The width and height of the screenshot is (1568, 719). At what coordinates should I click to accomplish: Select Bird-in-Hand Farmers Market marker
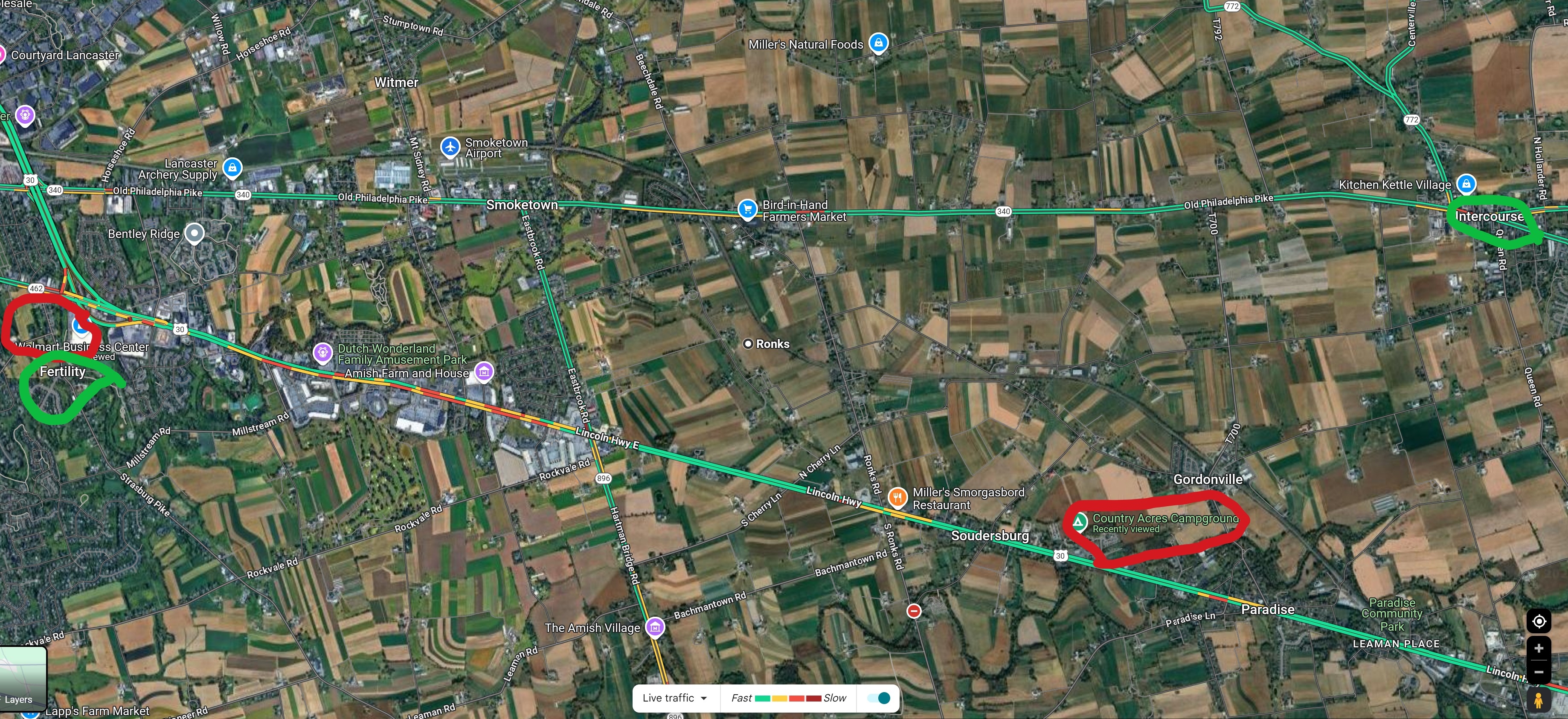747,209
